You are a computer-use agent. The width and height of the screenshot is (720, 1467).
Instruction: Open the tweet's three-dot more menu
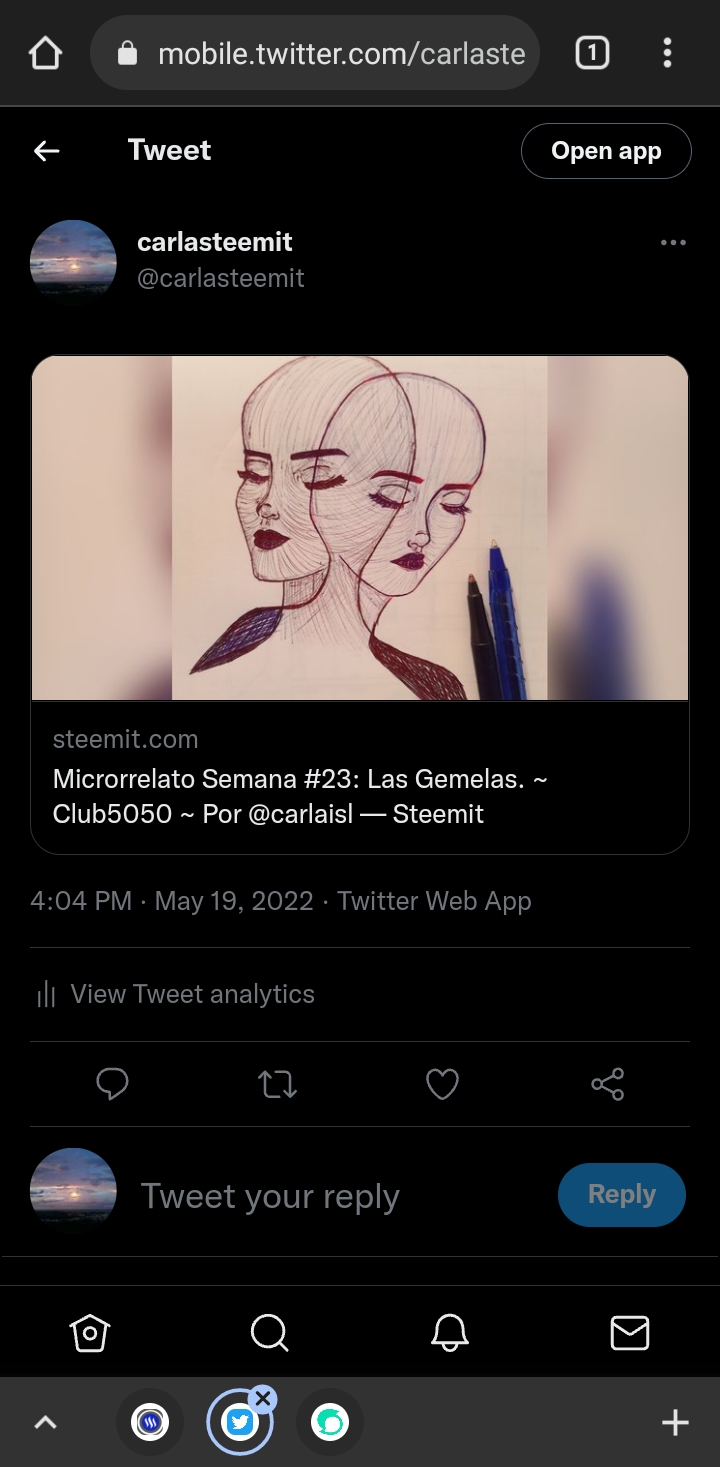(673, 243)
